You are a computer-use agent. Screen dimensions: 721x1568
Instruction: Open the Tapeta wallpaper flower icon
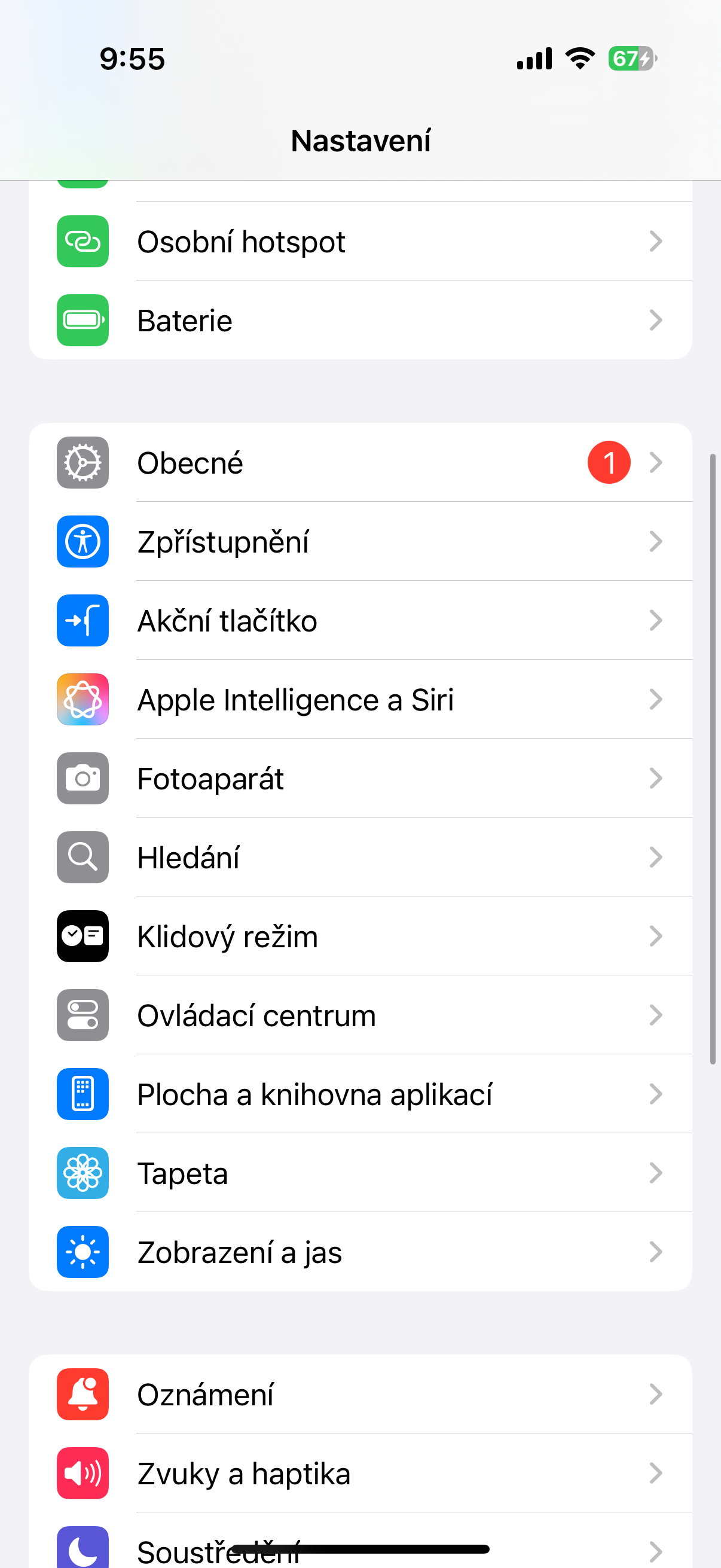pos(83,1173)
